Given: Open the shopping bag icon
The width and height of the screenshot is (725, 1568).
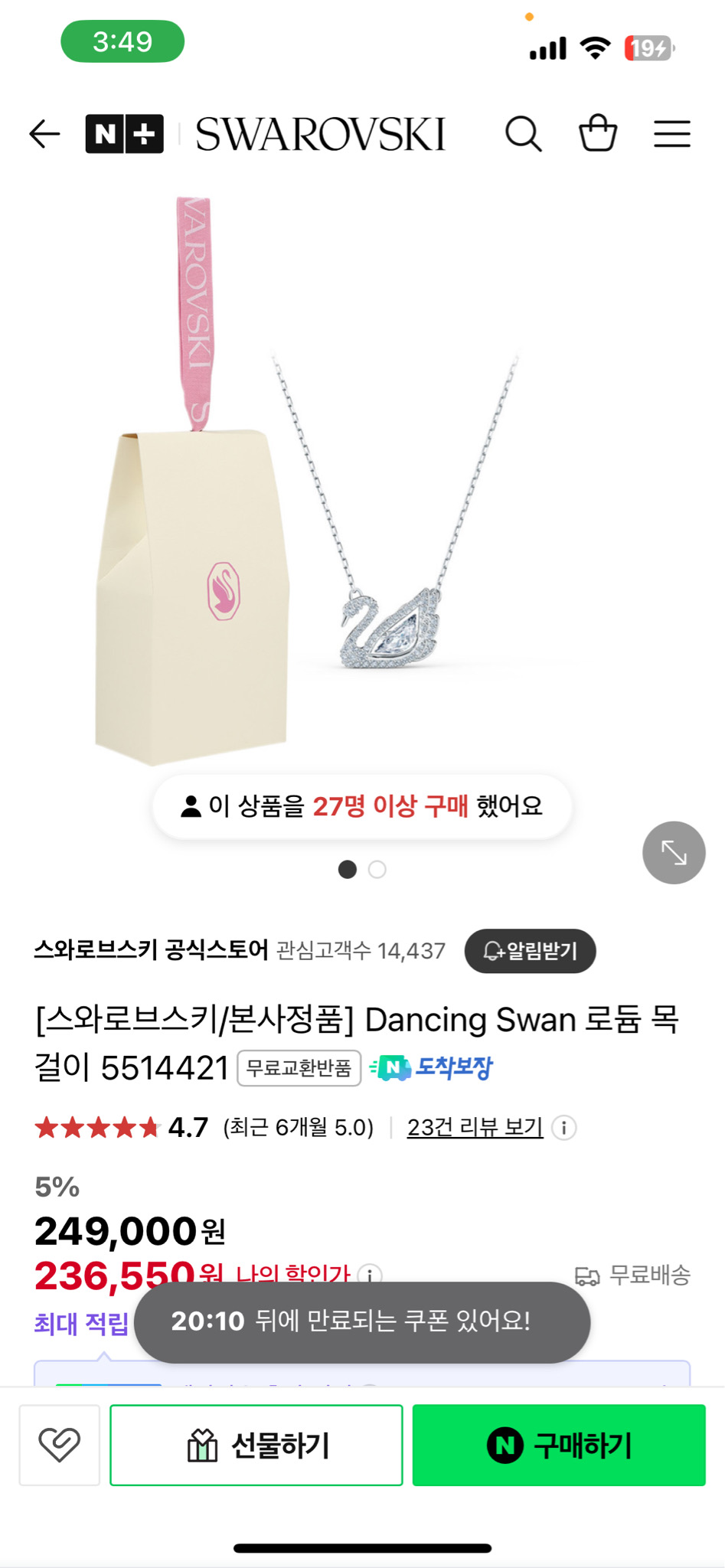Looking at the screenshot, I should (x=601, y=133).
